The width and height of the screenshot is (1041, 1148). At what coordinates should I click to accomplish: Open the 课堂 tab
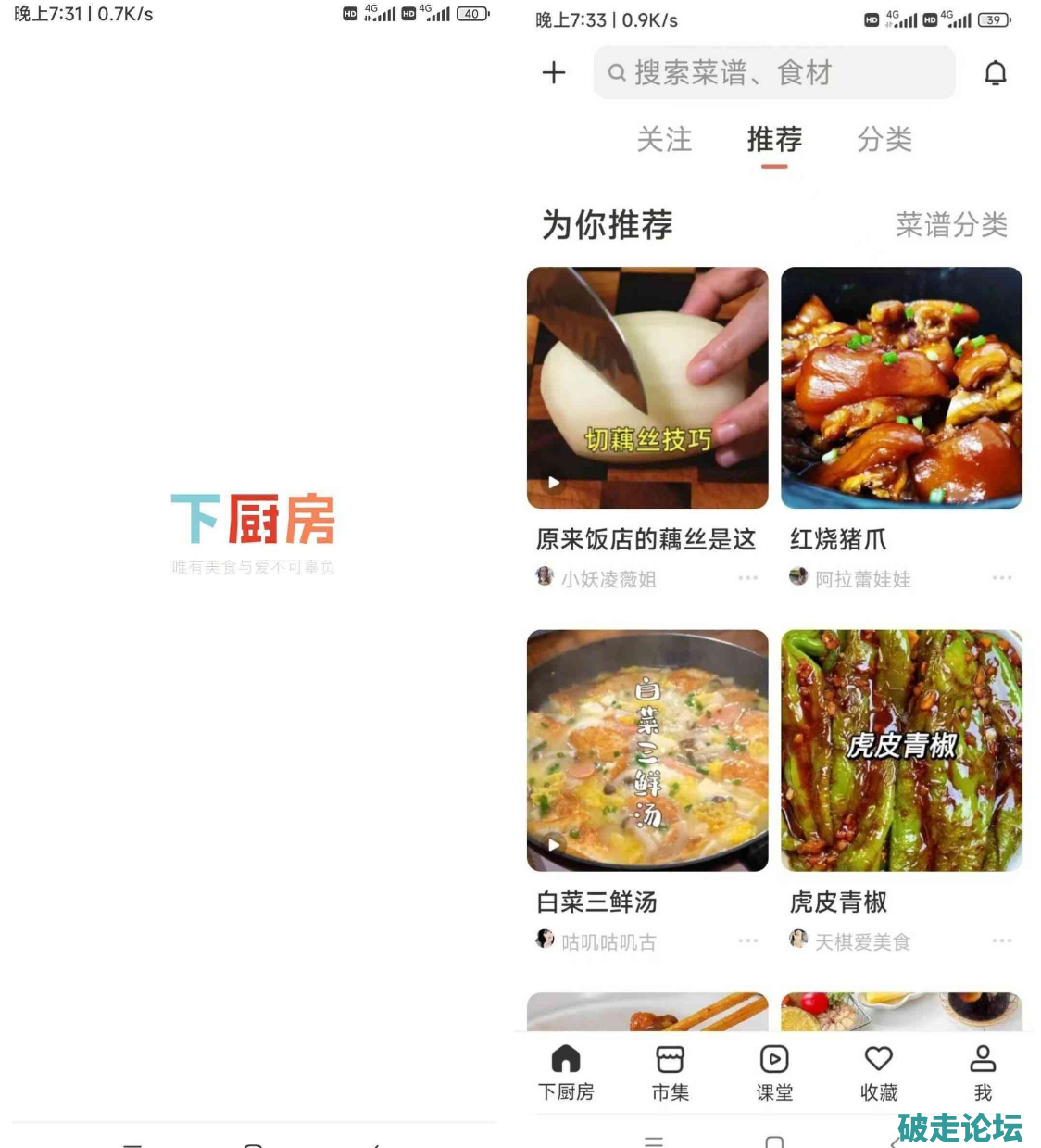coord(774,1072)
